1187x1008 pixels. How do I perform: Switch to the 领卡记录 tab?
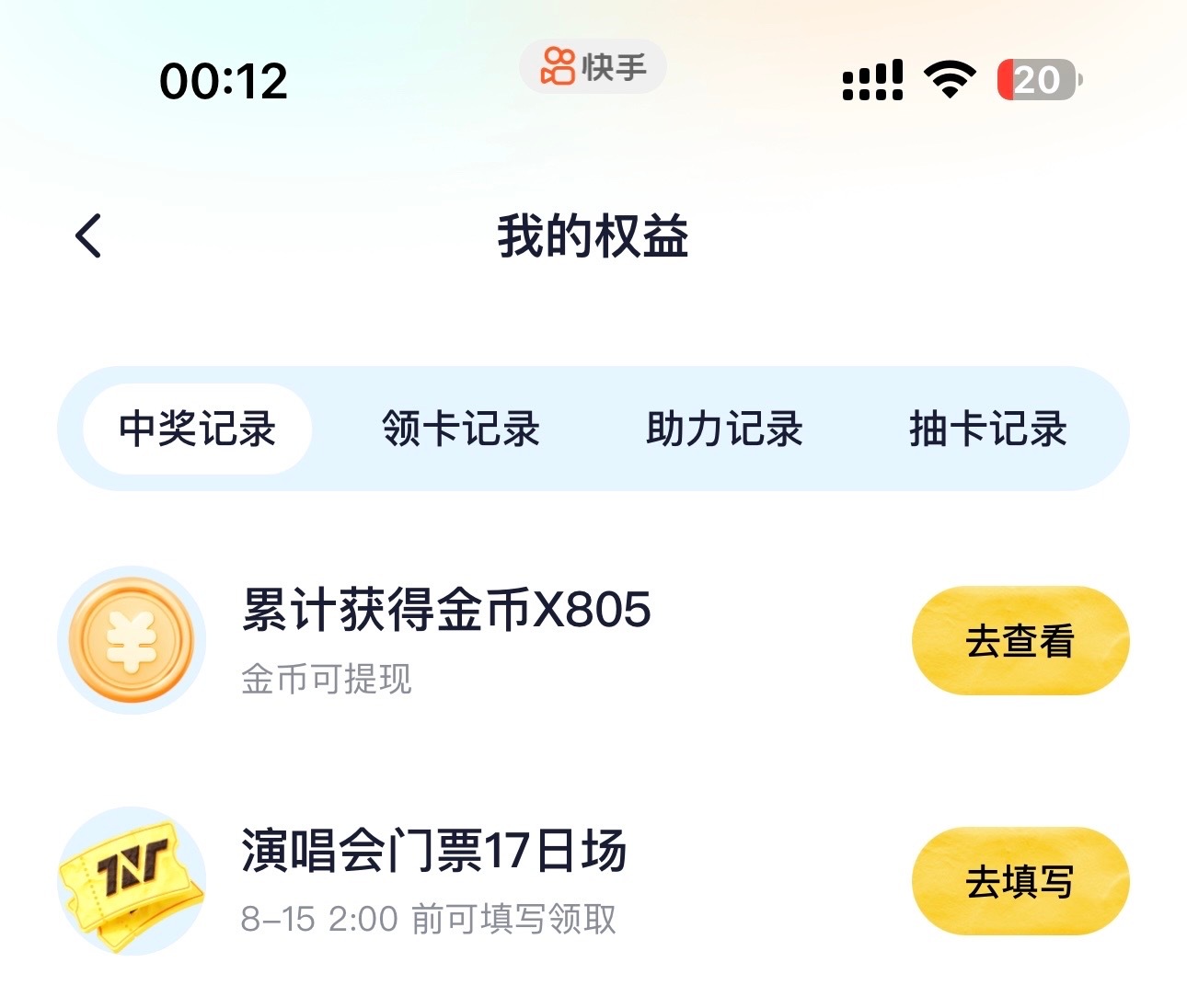point(461,429)
